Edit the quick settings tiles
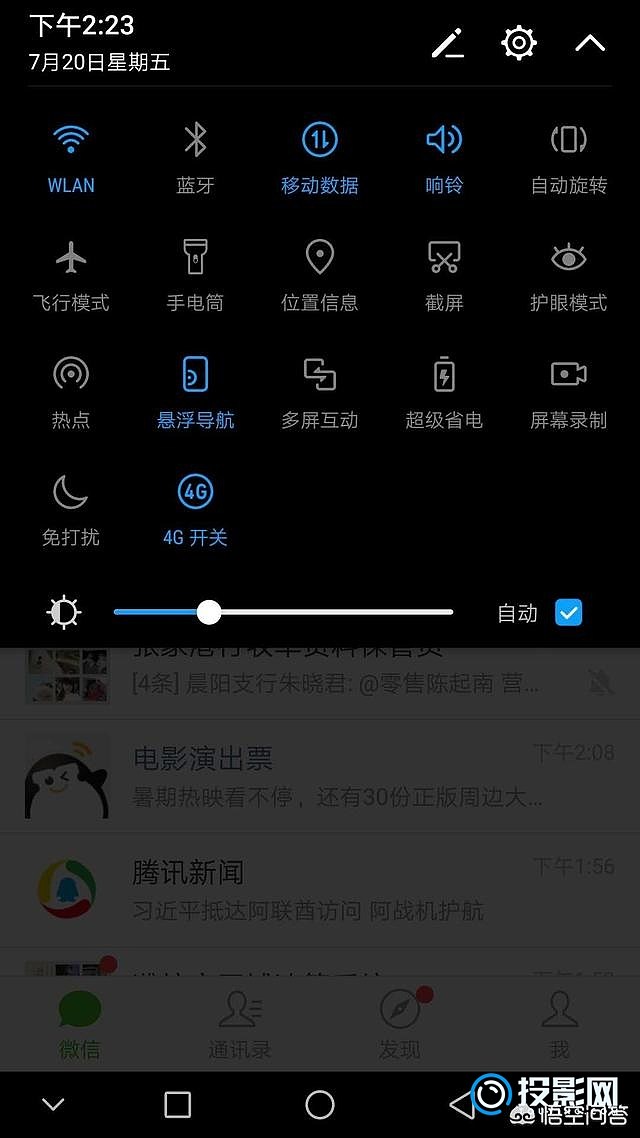This screenshot has width=640, height=1138. [x=447, y=43]
